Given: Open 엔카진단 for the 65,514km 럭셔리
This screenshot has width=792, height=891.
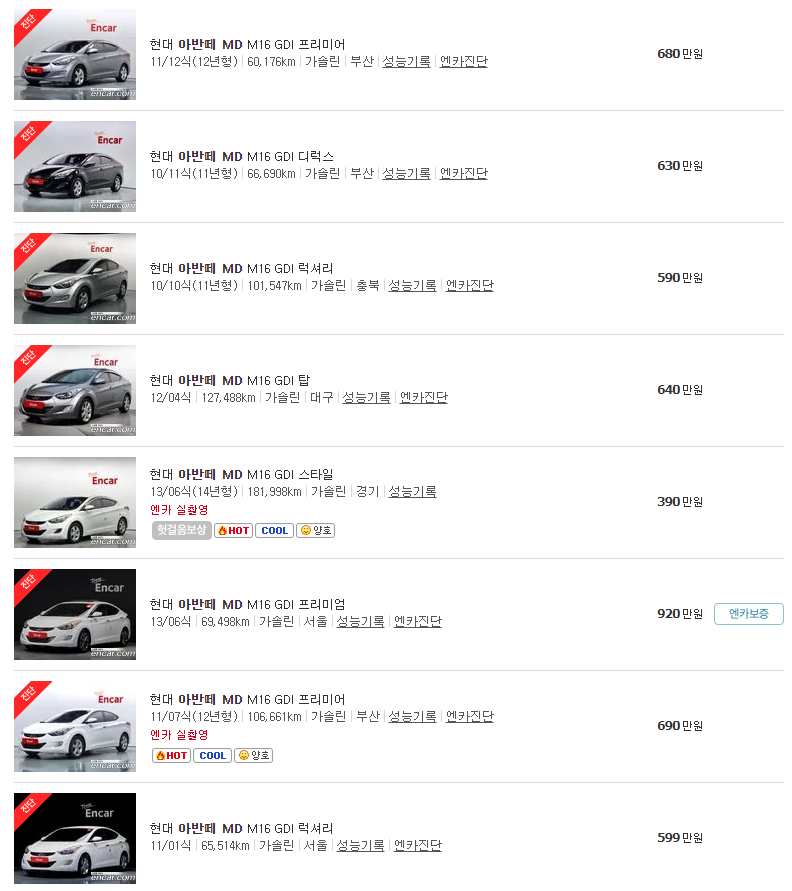Looking at the screenshot, I should point(418,846).
